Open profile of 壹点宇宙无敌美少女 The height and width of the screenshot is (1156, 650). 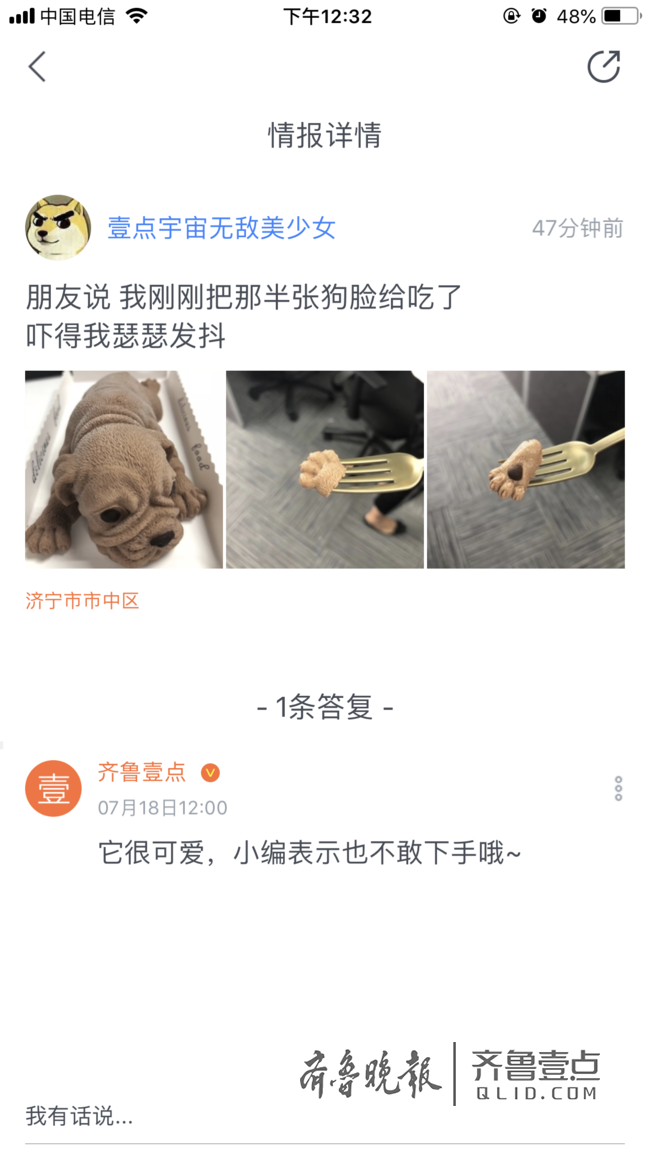click(x=221, y=228)
